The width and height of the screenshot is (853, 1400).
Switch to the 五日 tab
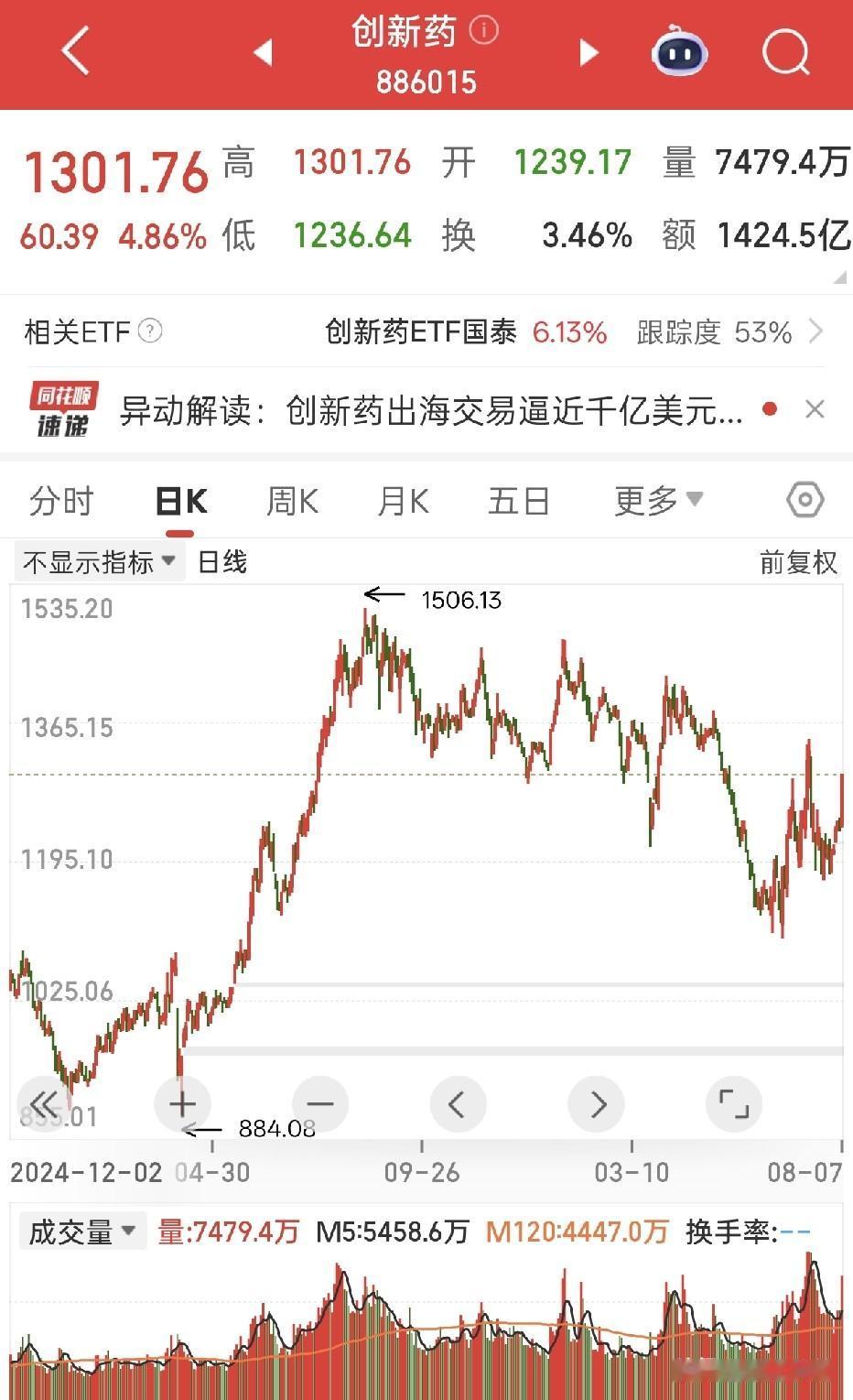pyautogui.click(x=518, y=501)
